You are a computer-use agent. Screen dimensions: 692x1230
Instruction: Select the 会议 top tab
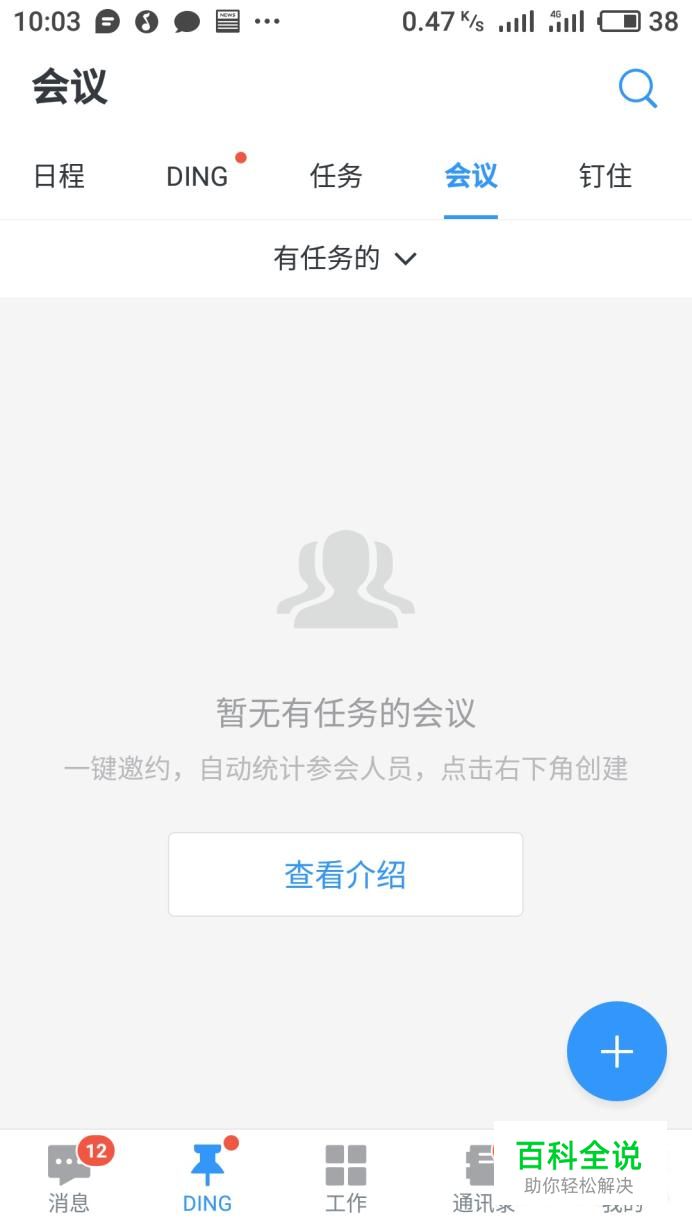coord(471,177)
